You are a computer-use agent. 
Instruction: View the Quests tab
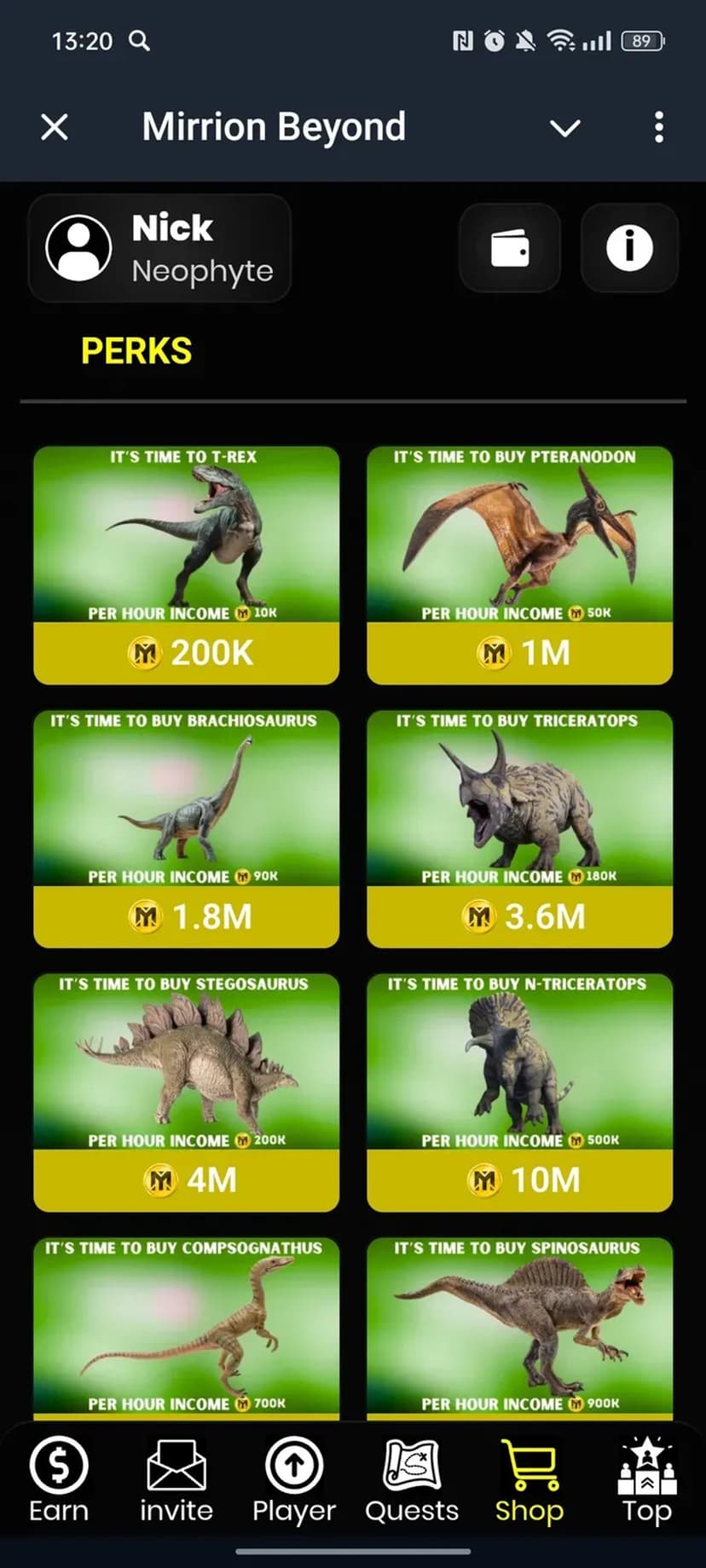click(x=412, y=1481)
